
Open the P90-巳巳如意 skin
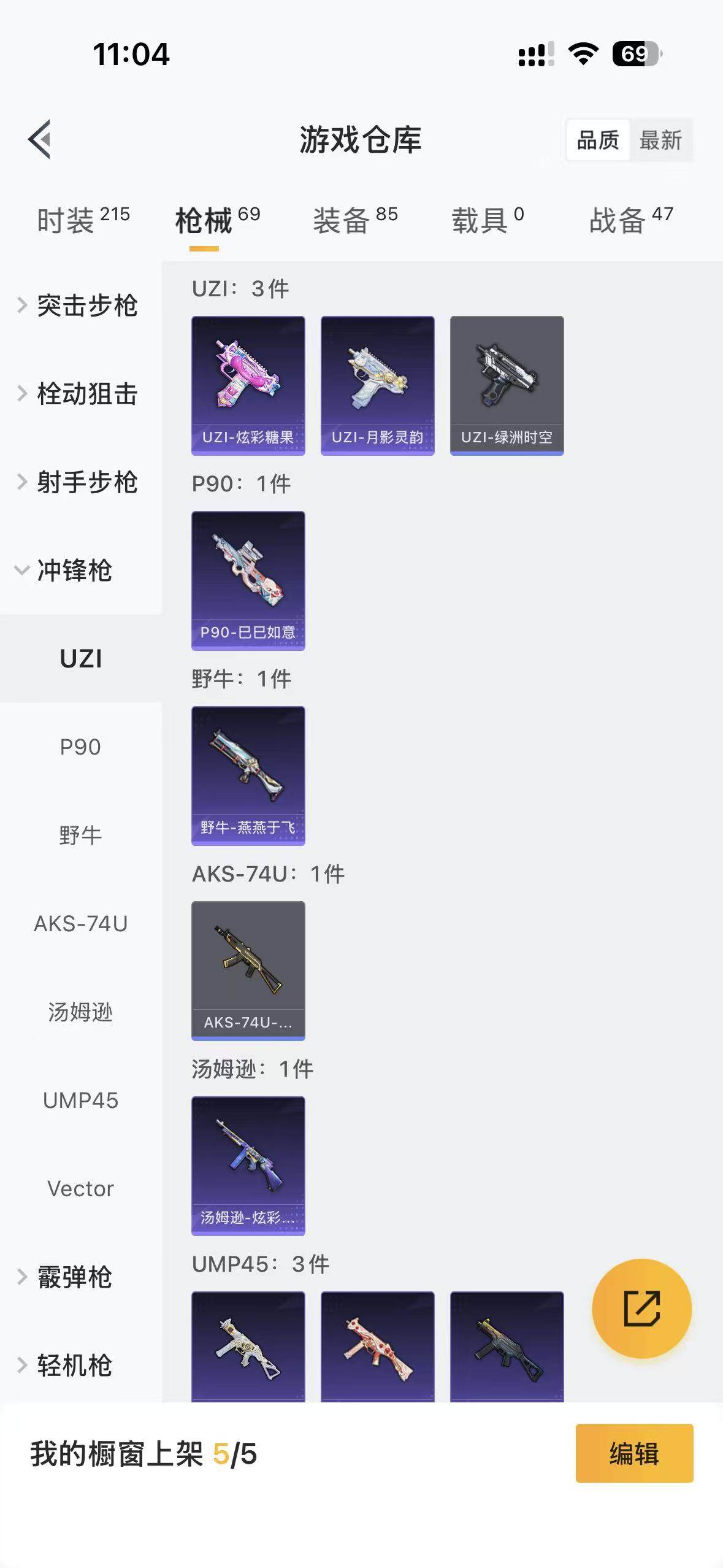tap(248, 580)
